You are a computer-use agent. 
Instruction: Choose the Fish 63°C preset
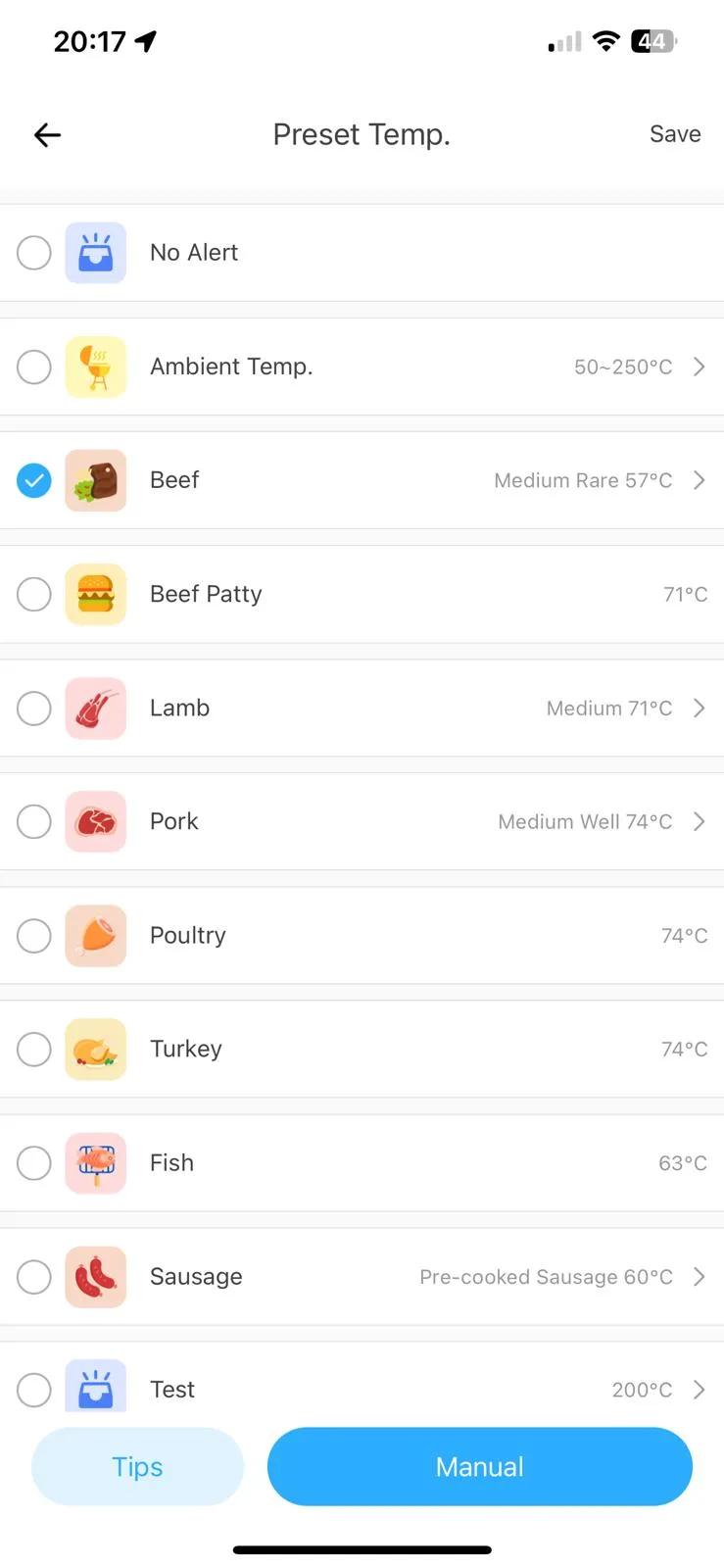(362, 1162)
